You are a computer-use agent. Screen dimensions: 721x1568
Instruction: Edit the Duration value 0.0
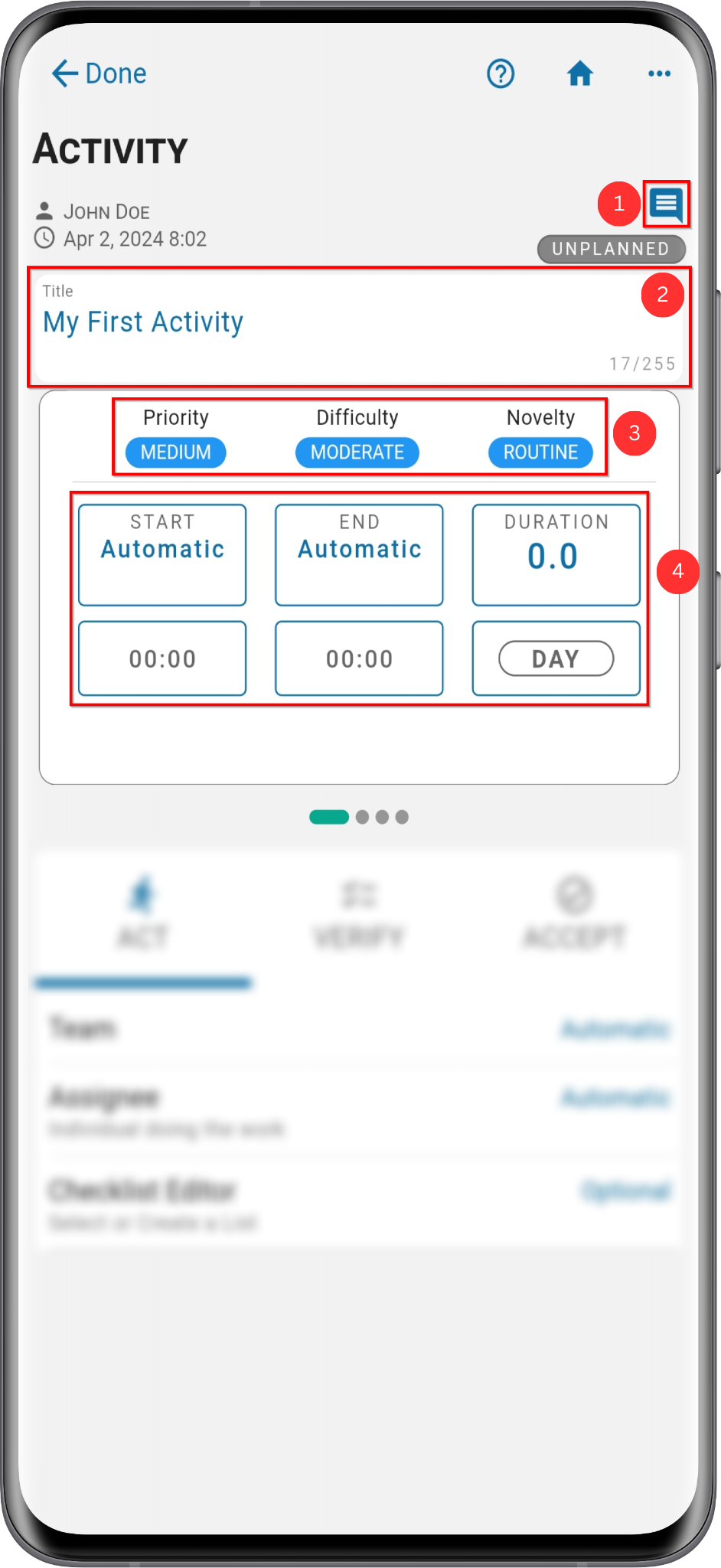click(556, 555)
